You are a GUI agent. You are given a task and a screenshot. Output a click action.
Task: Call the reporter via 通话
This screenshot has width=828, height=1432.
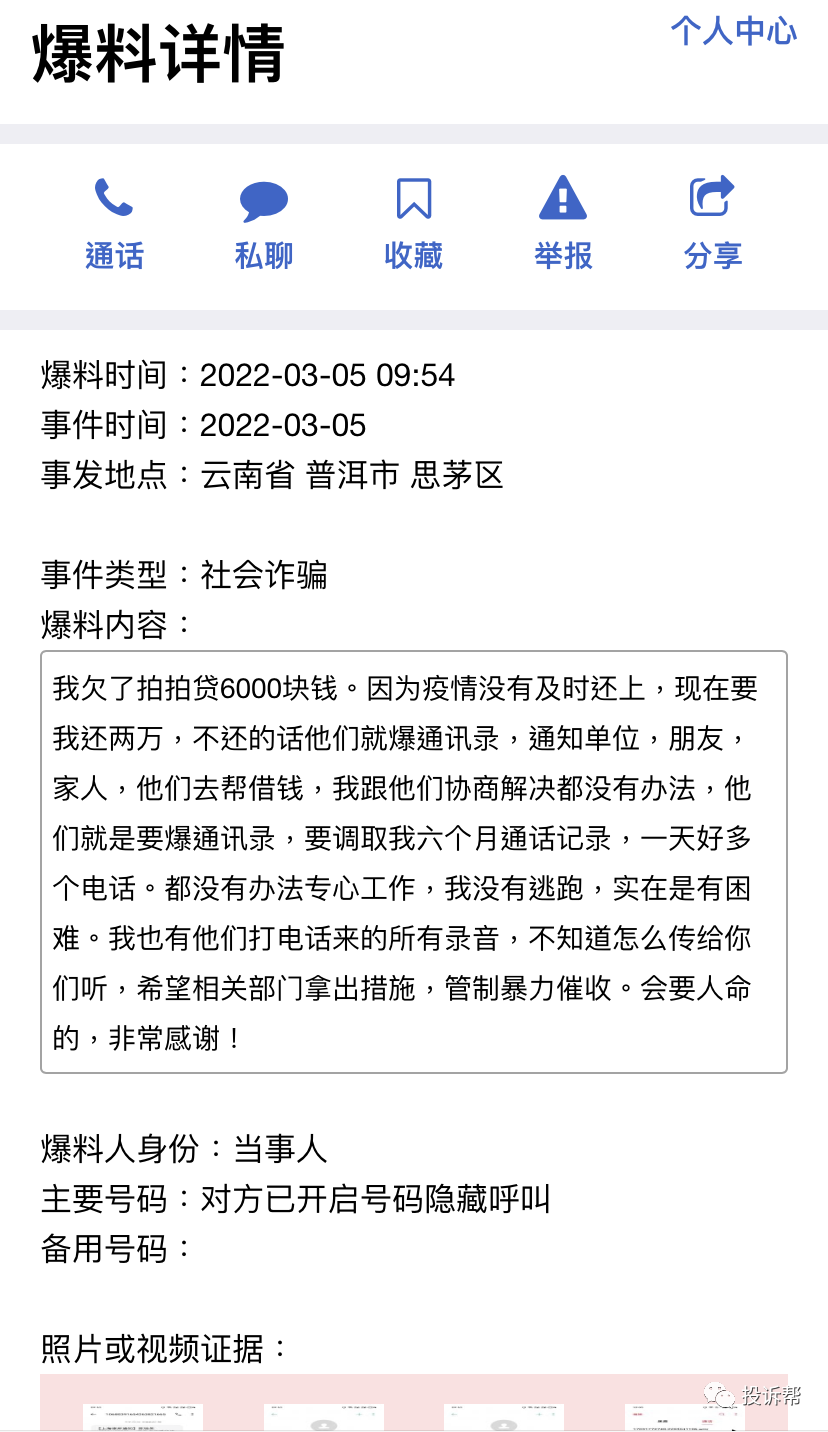[x=114, y=223]
